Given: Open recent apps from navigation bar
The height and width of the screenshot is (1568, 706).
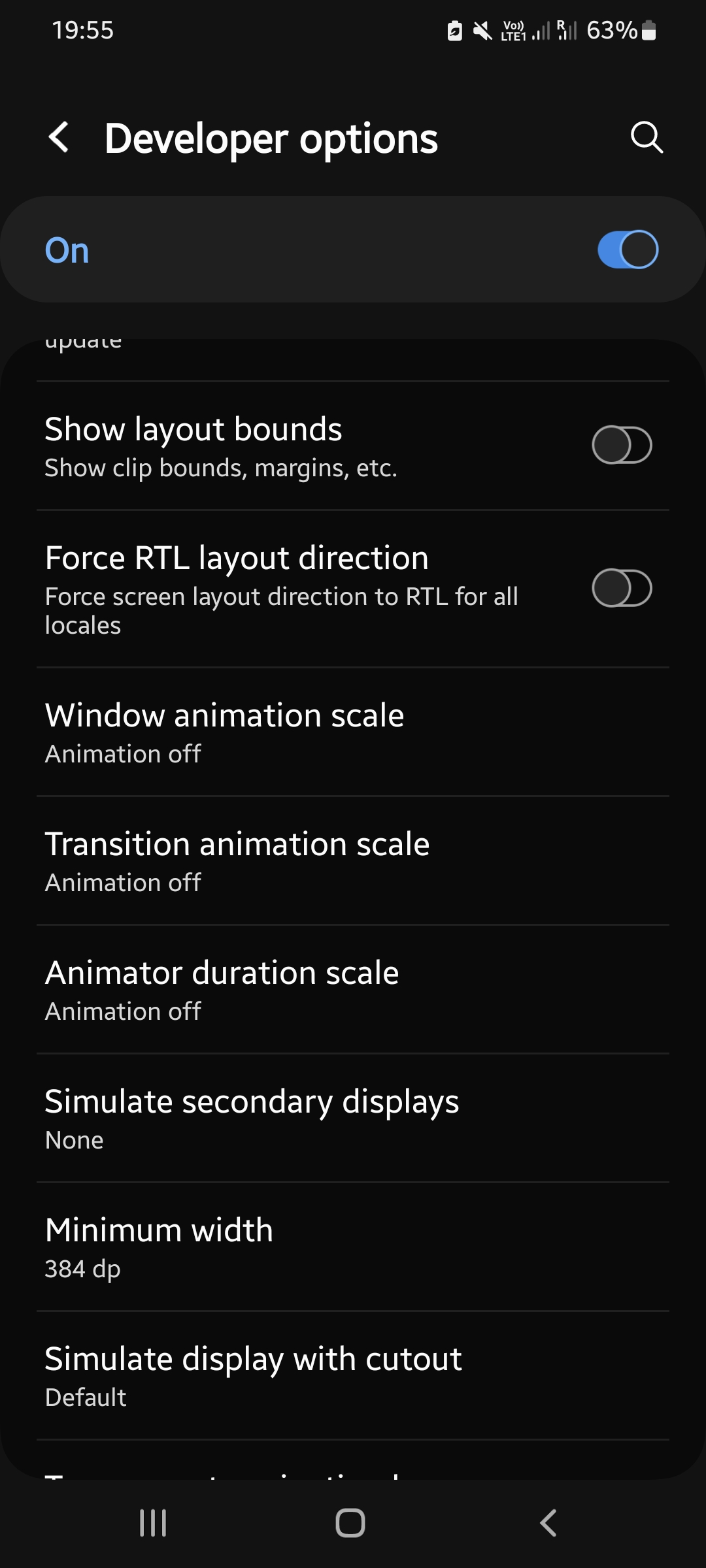Looking at the screenshot, I should tap(154, 1523).
